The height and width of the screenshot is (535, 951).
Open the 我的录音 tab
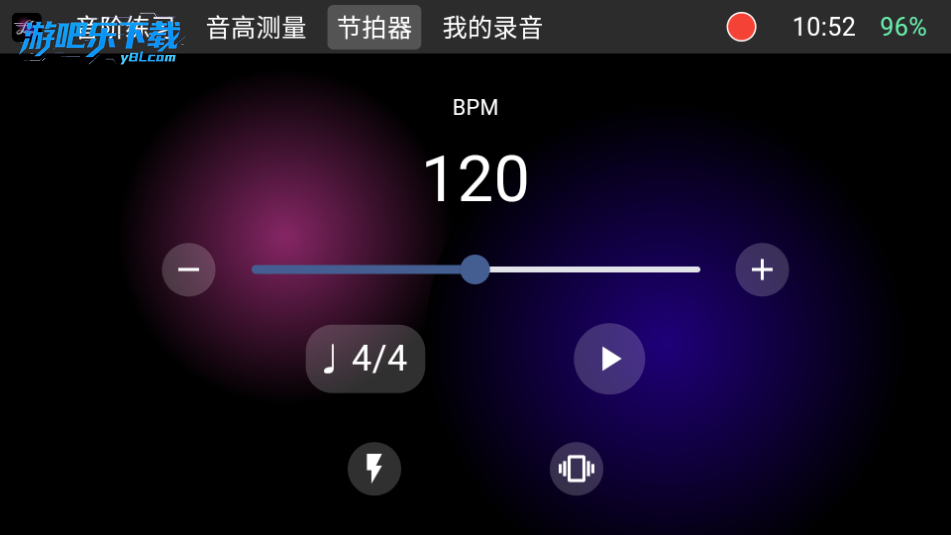pos(492,27)
